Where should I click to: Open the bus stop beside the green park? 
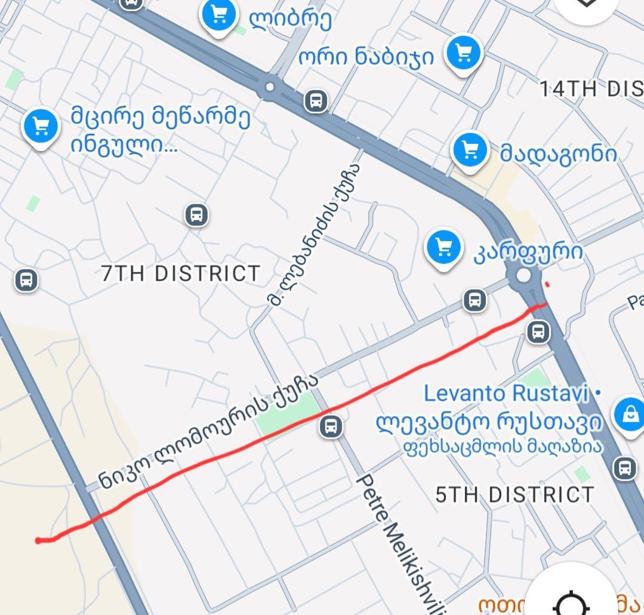[330, 427]
